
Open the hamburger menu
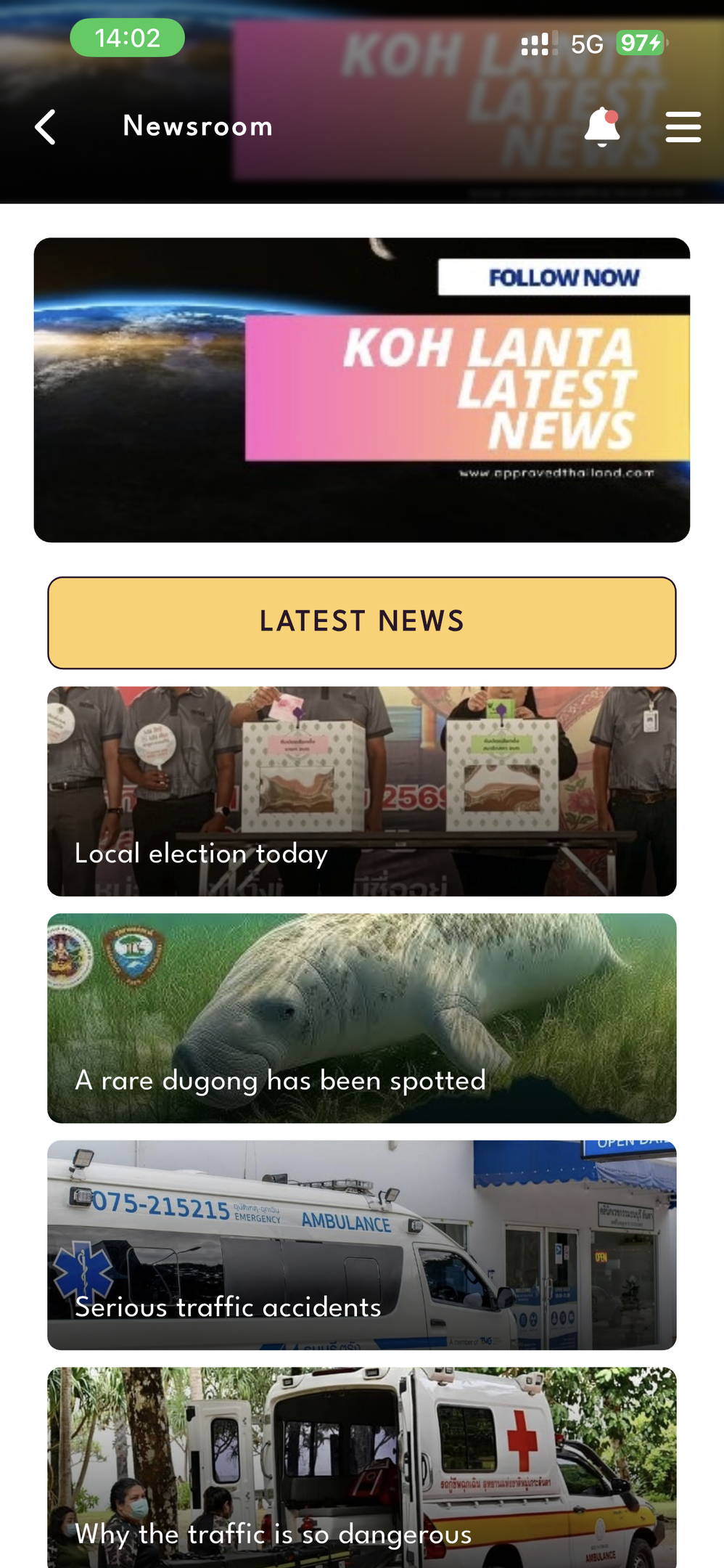[683, 127]
